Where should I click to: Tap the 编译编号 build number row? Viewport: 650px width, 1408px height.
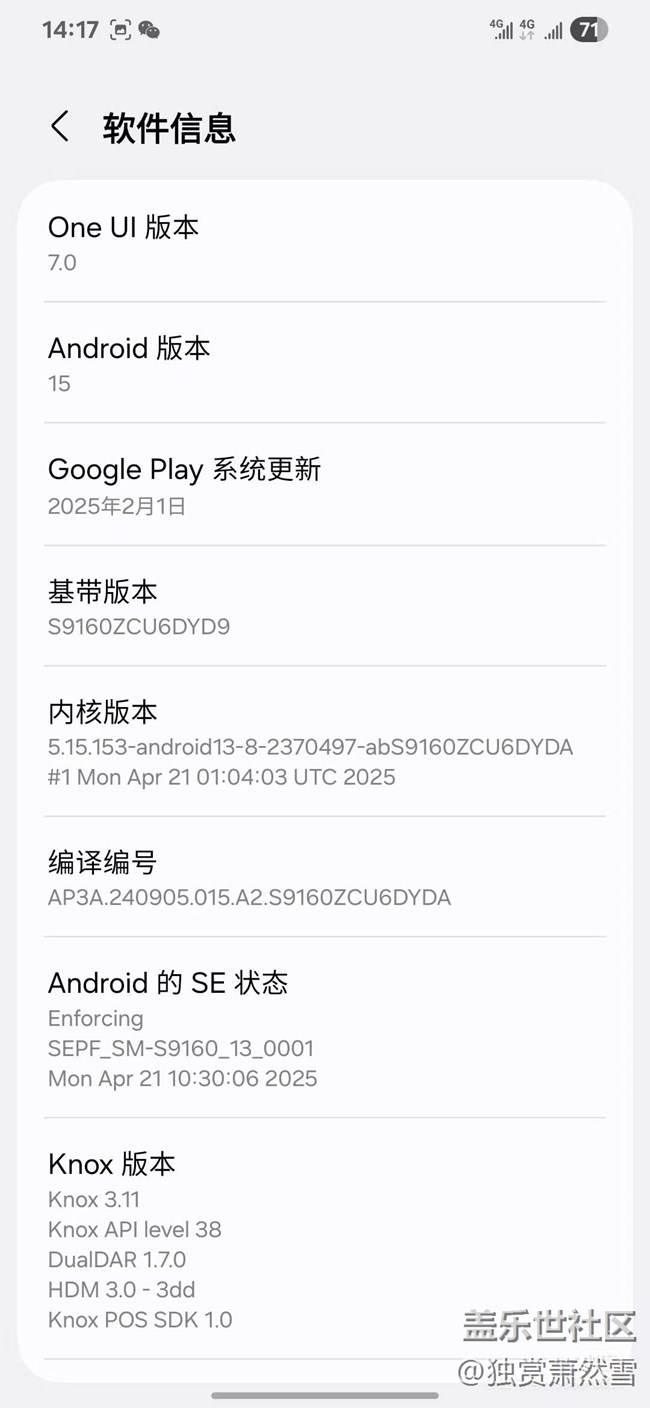point(325,878)
